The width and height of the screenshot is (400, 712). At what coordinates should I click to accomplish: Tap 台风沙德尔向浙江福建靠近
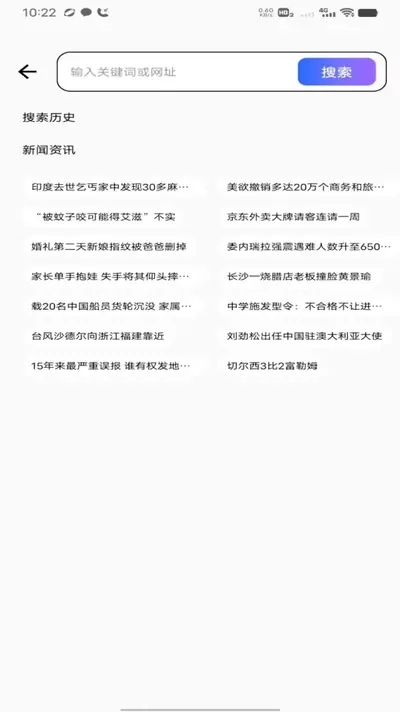click(x=98, y=336)
